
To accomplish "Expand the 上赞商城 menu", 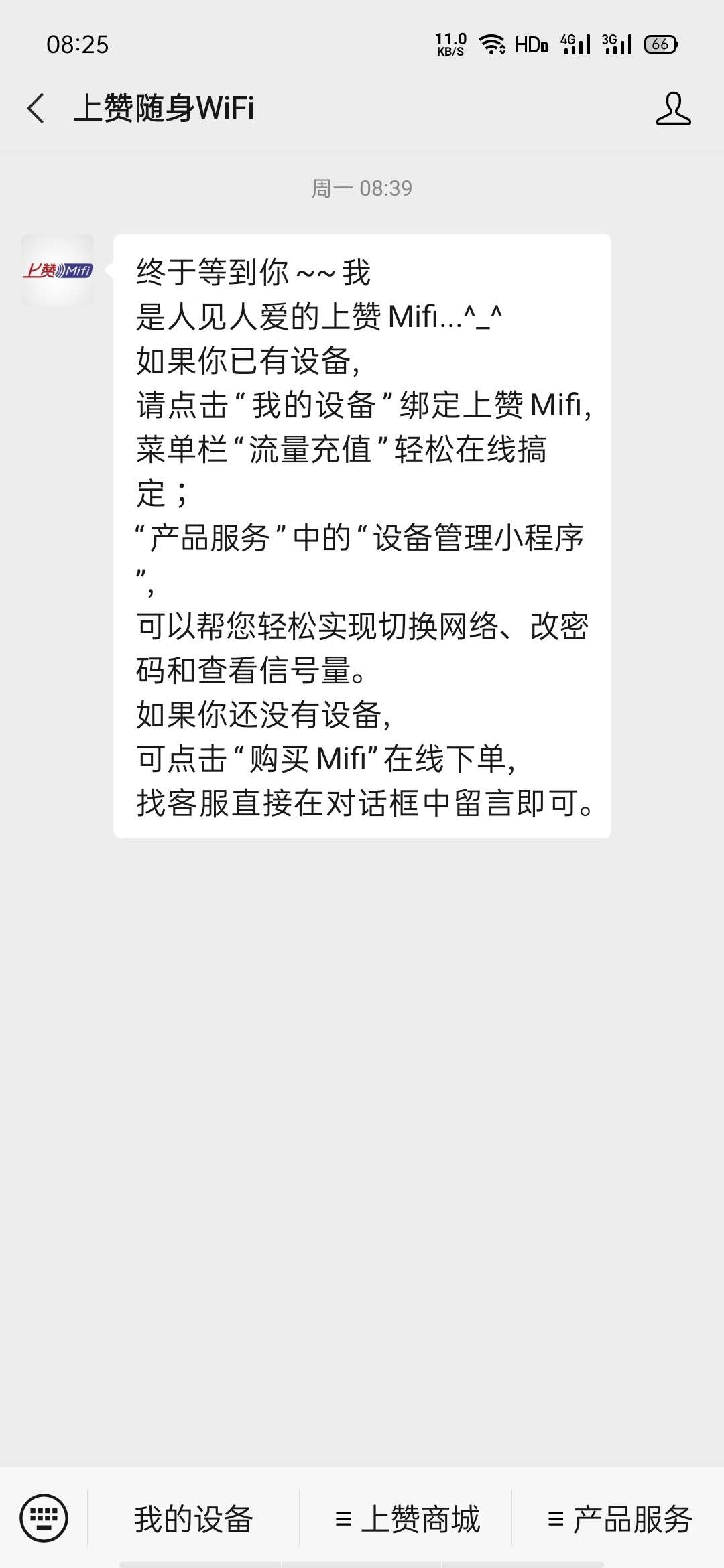I will pyautogui.click(x=406, y=1519).
